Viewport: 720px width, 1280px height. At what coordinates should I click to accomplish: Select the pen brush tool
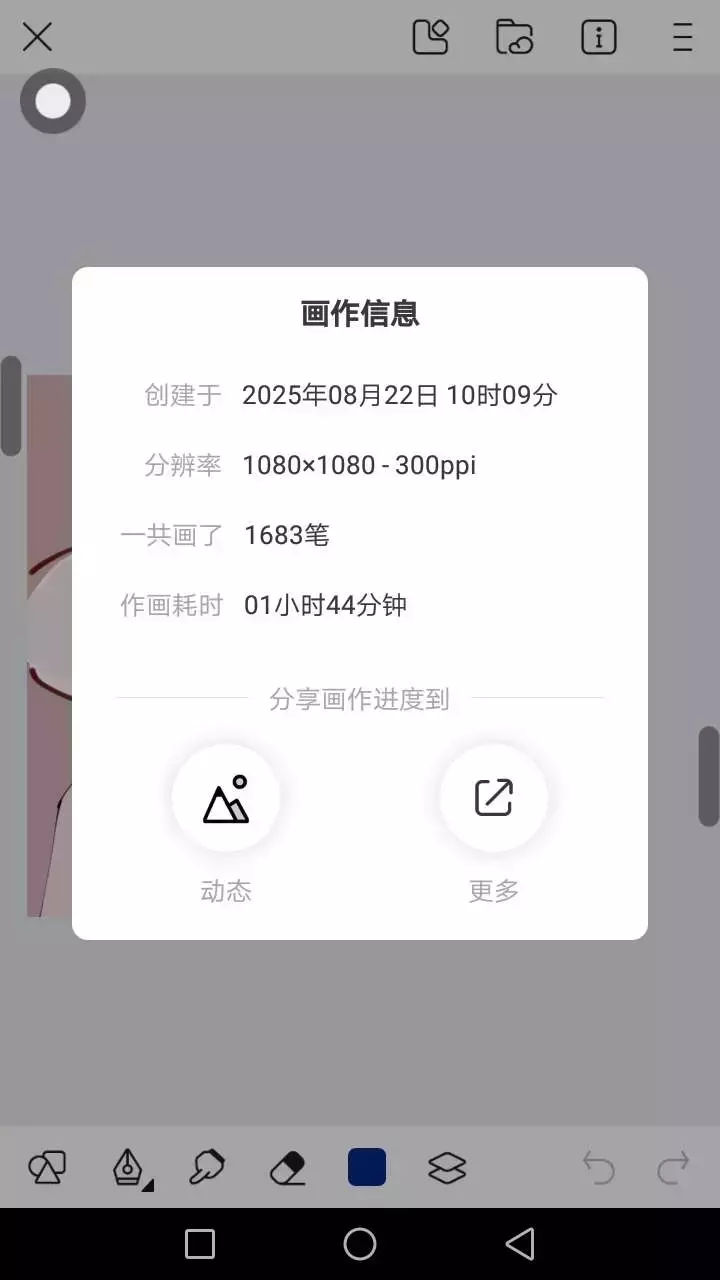click(x=130, y=1167)
